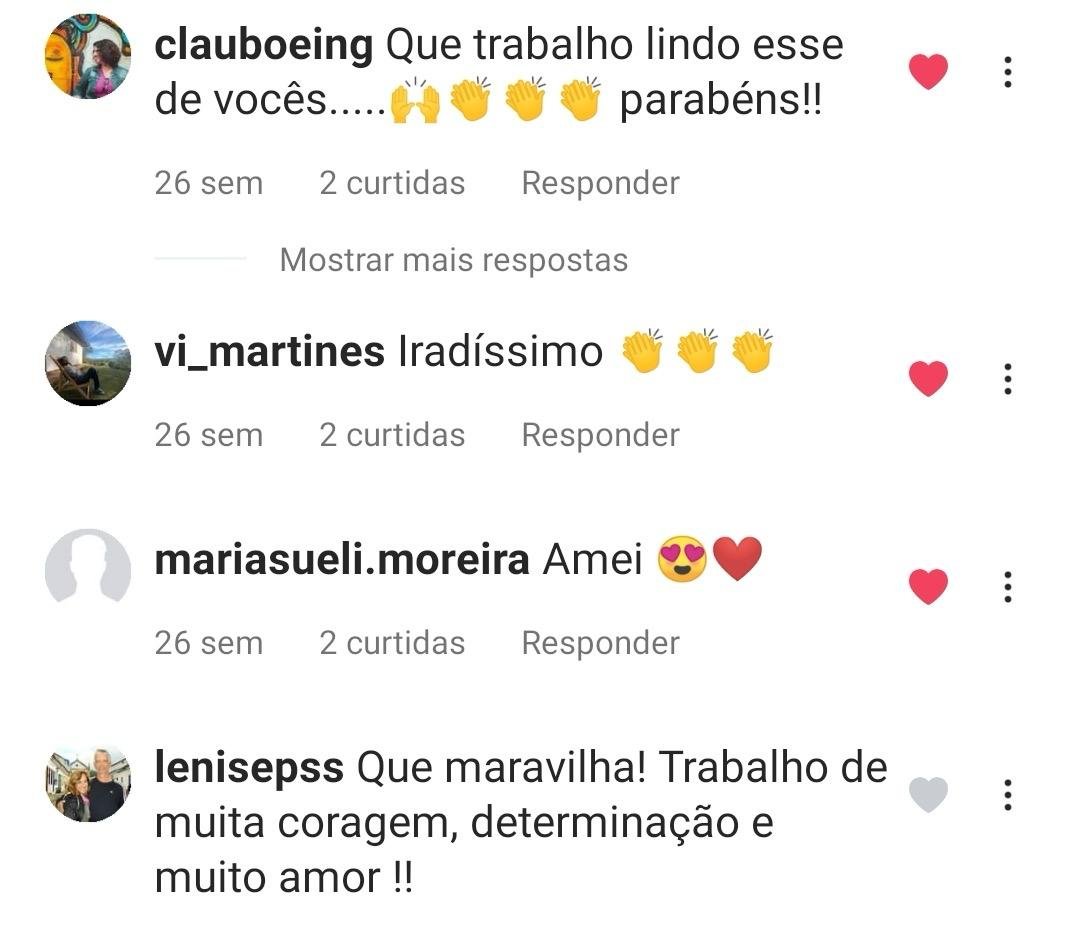1080x926 pixels.
Task: Open clauboeing's profile picture
Action: coord(88,57)
